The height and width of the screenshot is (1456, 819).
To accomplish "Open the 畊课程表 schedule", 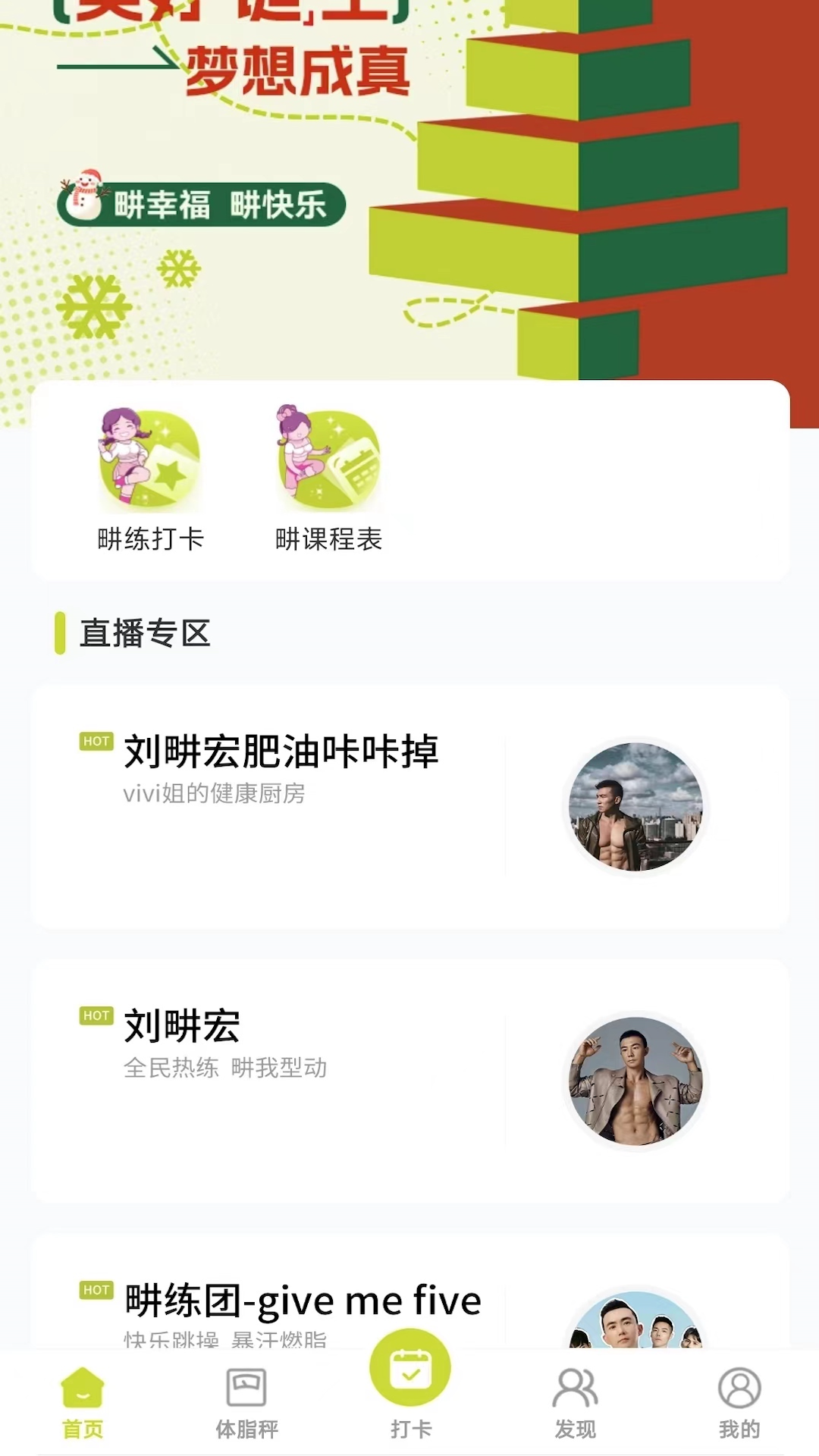I will pos(328,479).
